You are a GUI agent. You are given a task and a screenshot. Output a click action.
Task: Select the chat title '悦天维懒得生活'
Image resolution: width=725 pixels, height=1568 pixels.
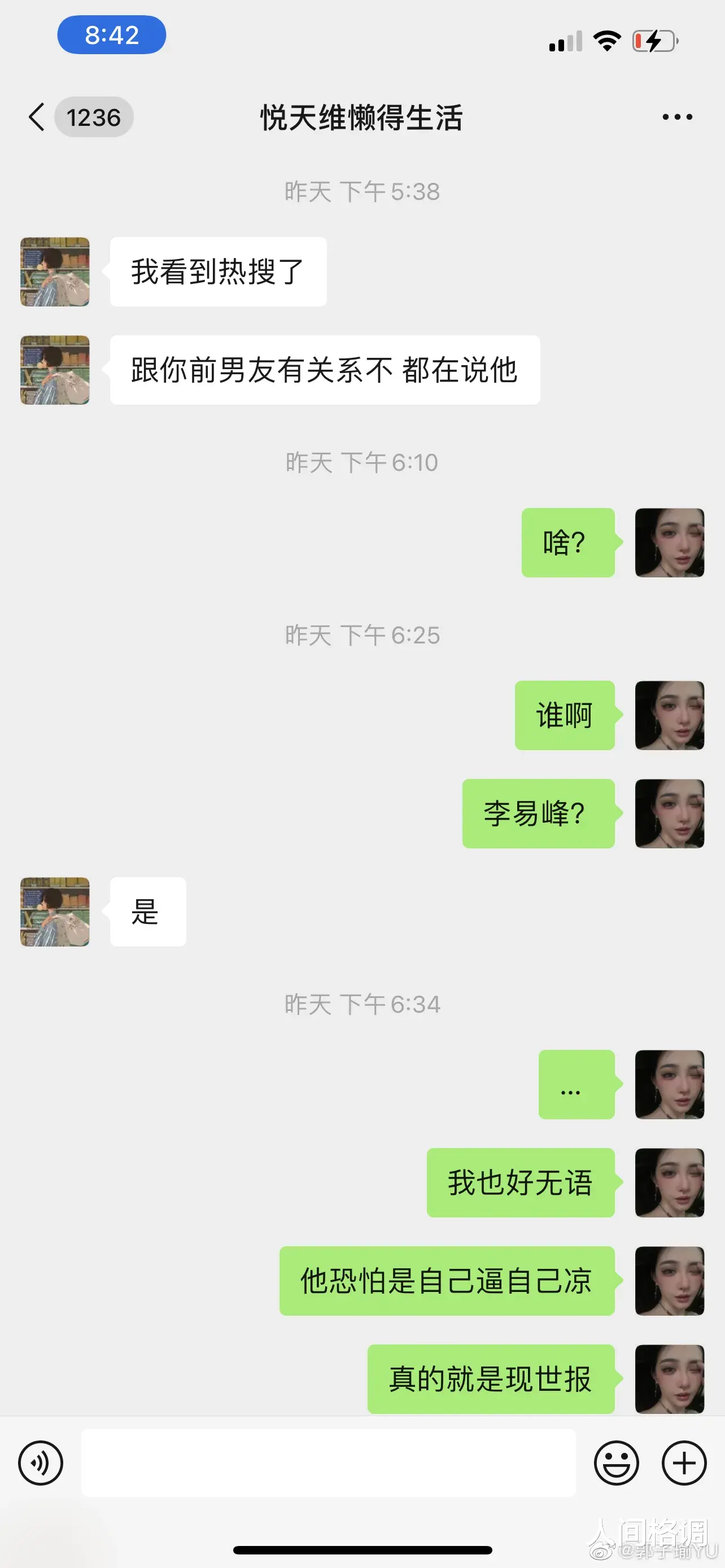click(x=362, y=118)
